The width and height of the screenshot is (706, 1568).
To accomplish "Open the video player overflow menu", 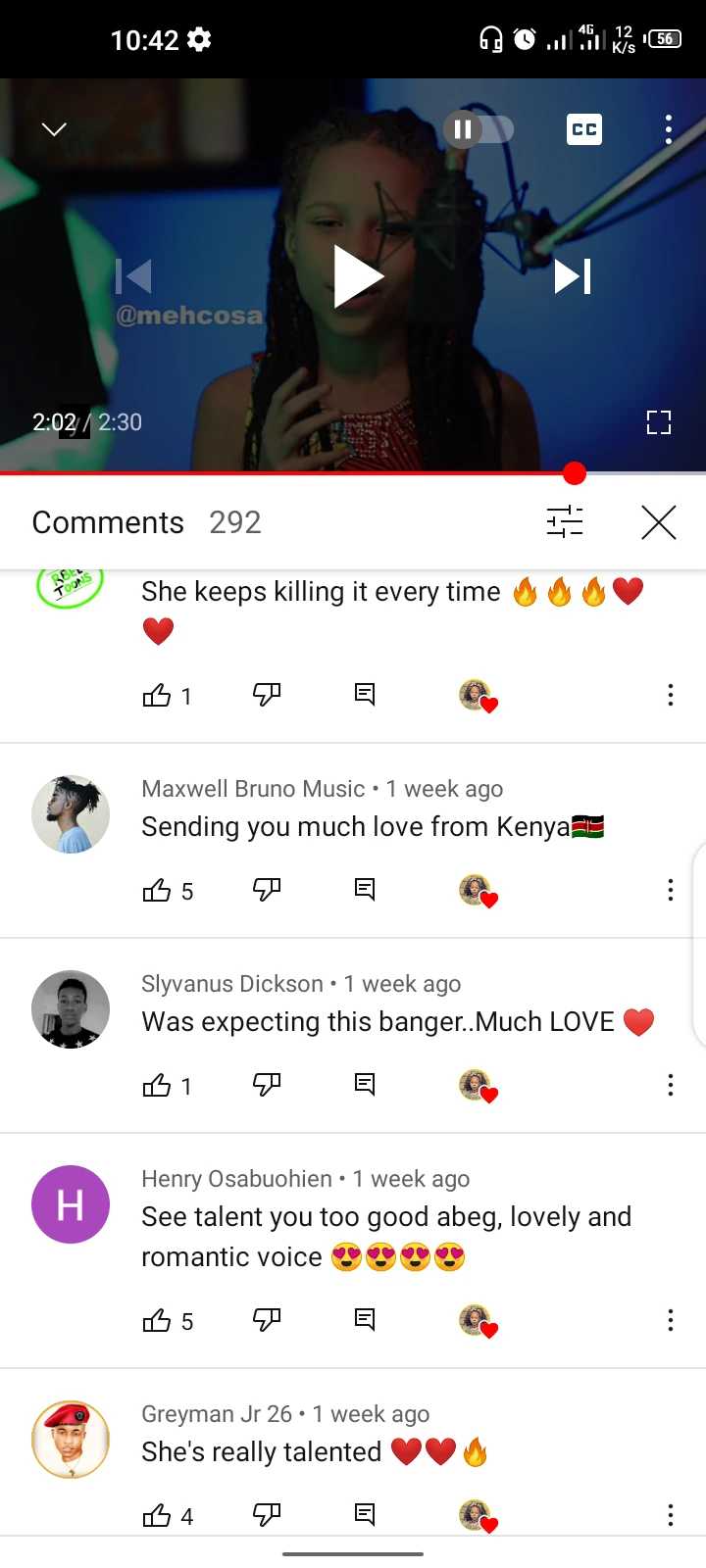I will [669, 129].
